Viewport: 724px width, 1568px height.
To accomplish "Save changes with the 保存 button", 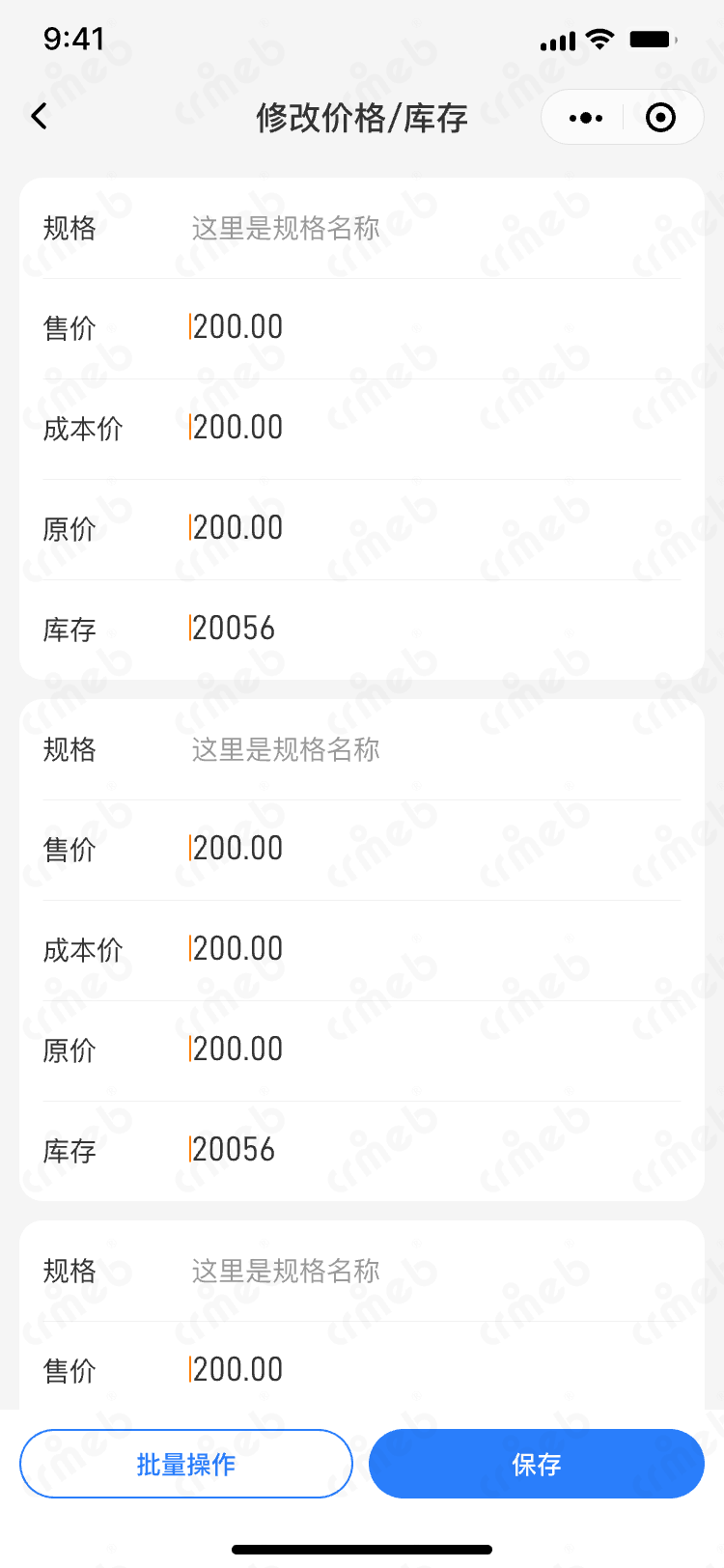I will 536,1464.
